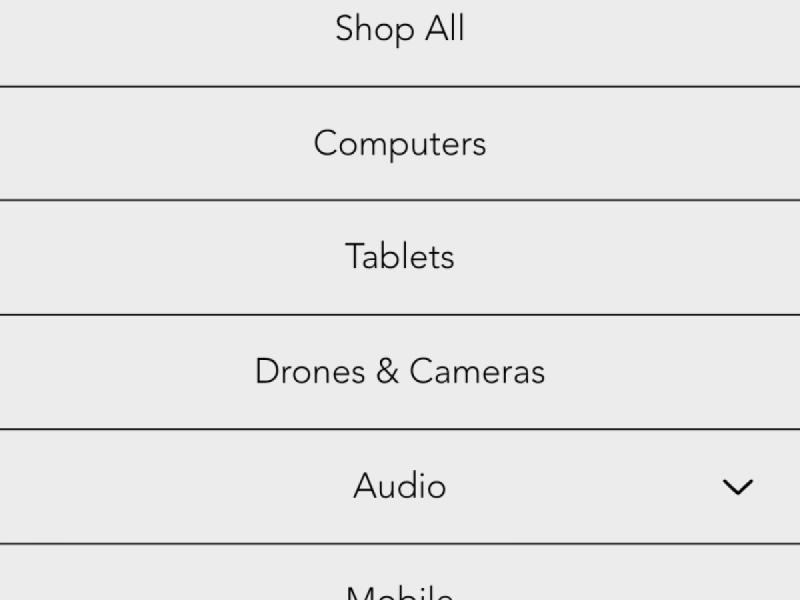Open the Shop All category
Viewport: 800px width, 600px height.
point(400,29)
